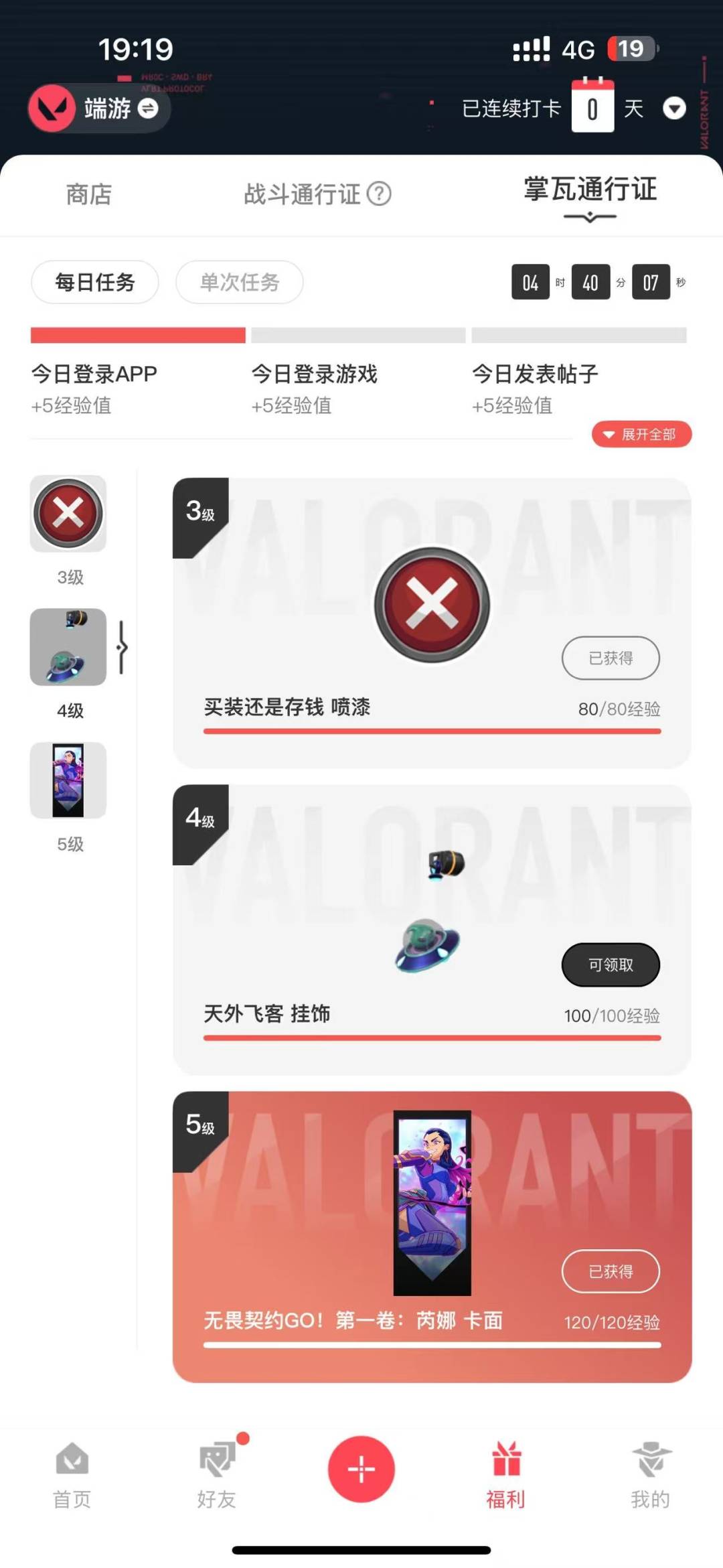Jump to level 5 reward thumbnail

tap(68, 780)
